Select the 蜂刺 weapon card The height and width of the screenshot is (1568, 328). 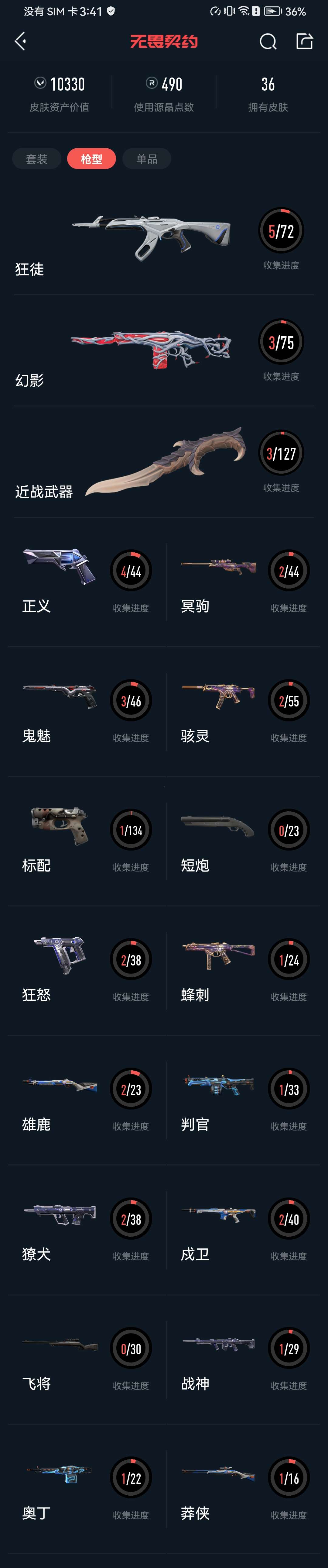click(x=243, y=970)
